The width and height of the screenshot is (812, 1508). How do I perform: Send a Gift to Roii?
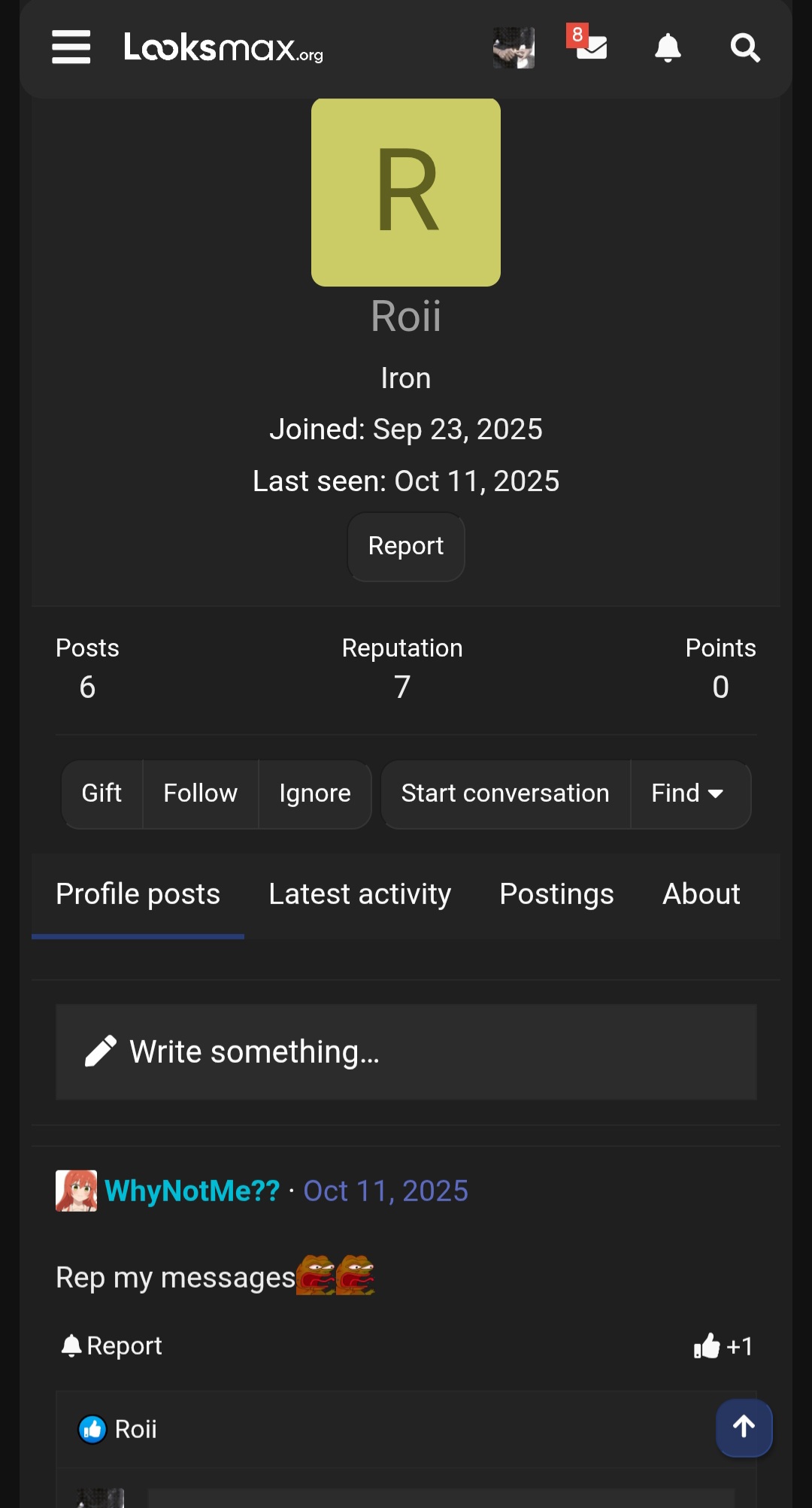point(101,793)
